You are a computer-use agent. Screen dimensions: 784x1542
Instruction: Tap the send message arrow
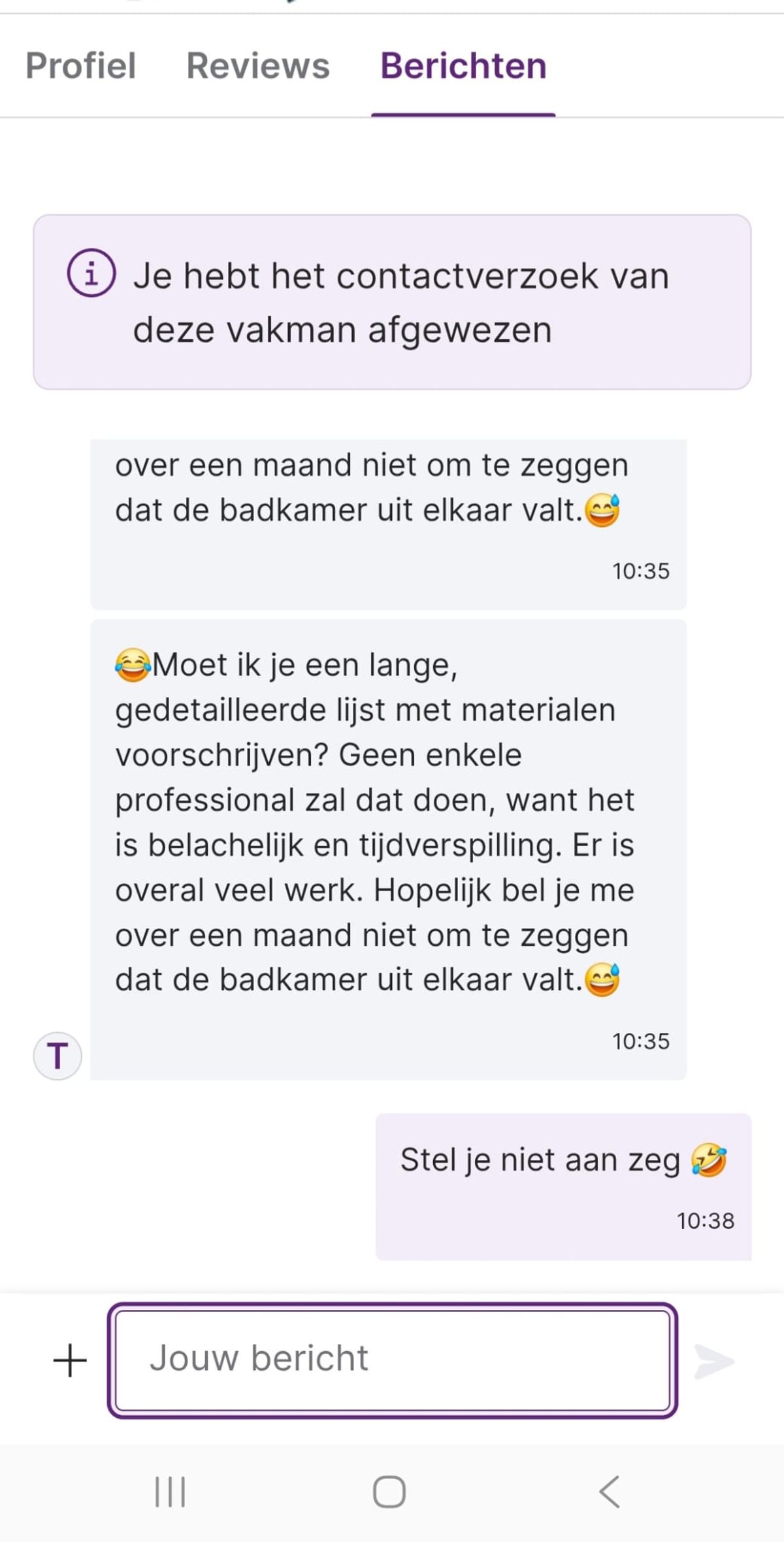tap(713, 1362)
